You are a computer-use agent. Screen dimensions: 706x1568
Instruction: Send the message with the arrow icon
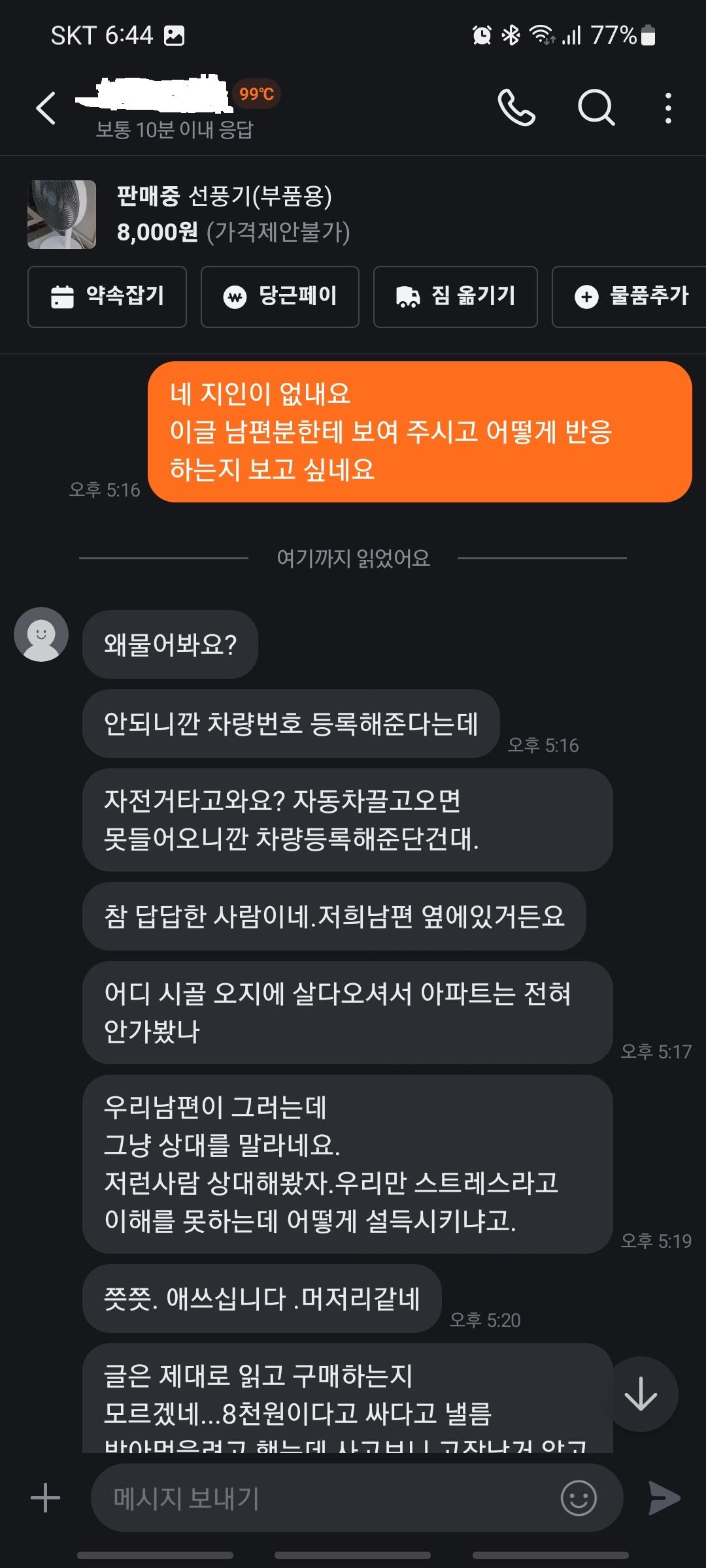click(664, 1497)
